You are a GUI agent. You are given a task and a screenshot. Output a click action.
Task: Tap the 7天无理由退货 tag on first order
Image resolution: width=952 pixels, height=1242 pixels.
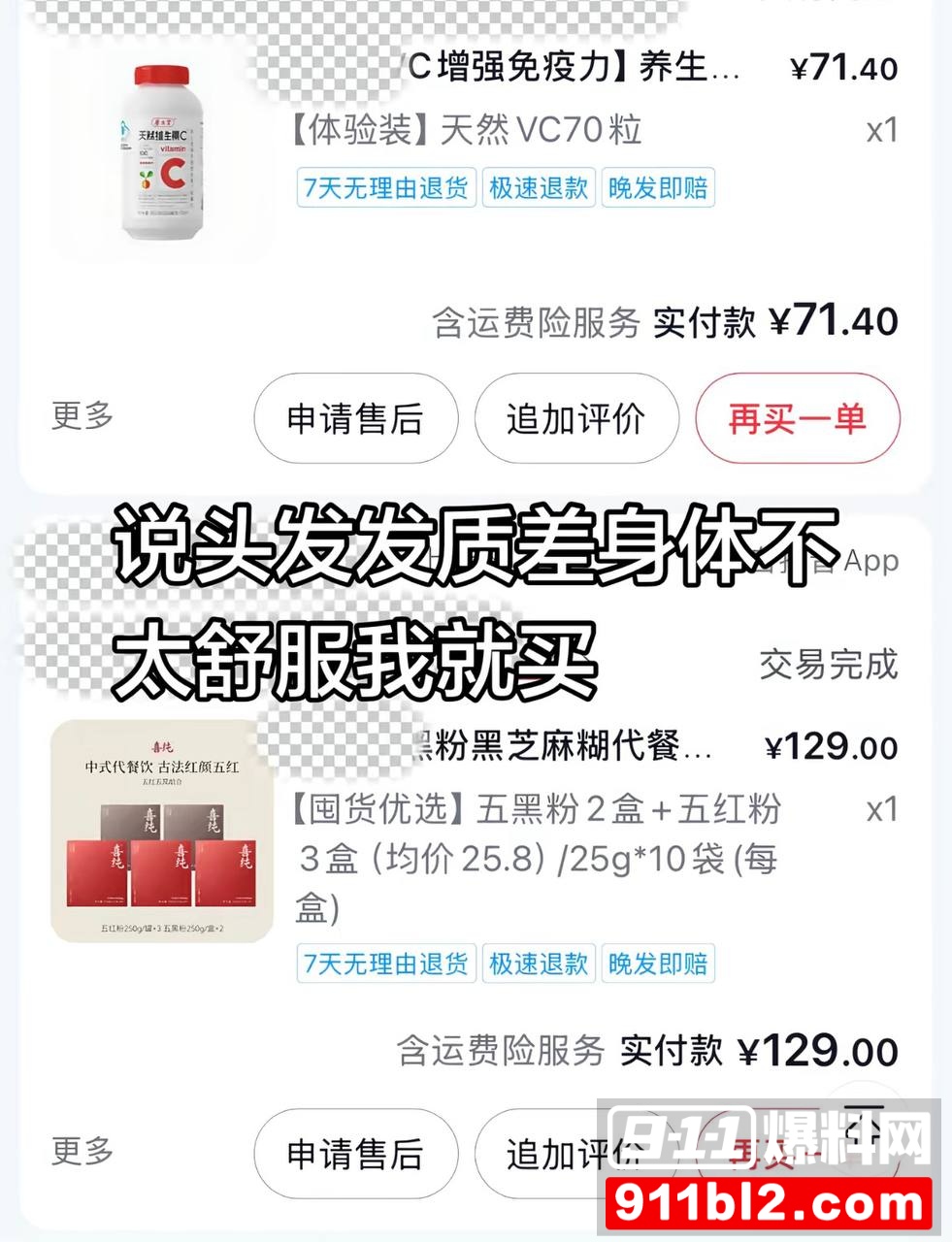tap(385, 189)
